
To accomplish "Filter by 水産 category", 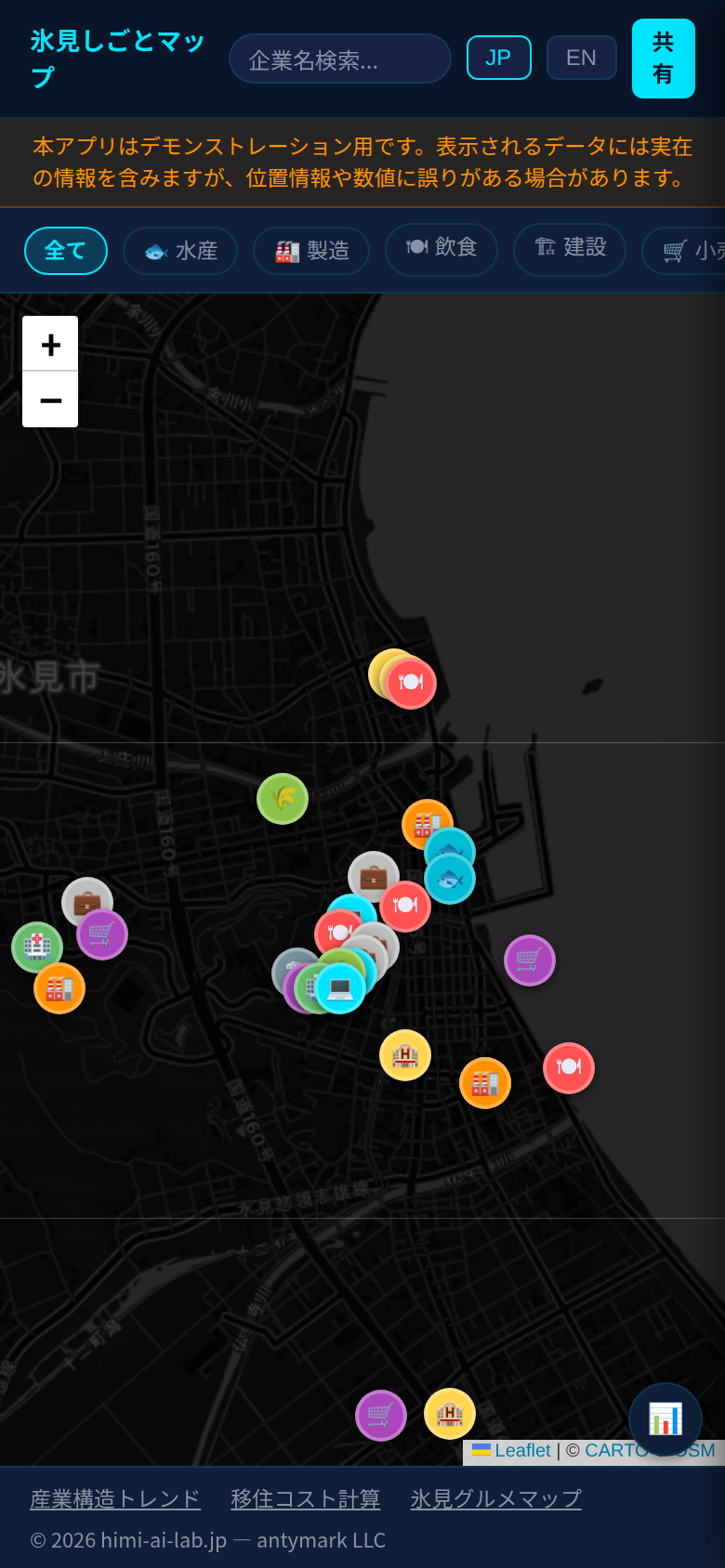I will (x=180, y=251).
